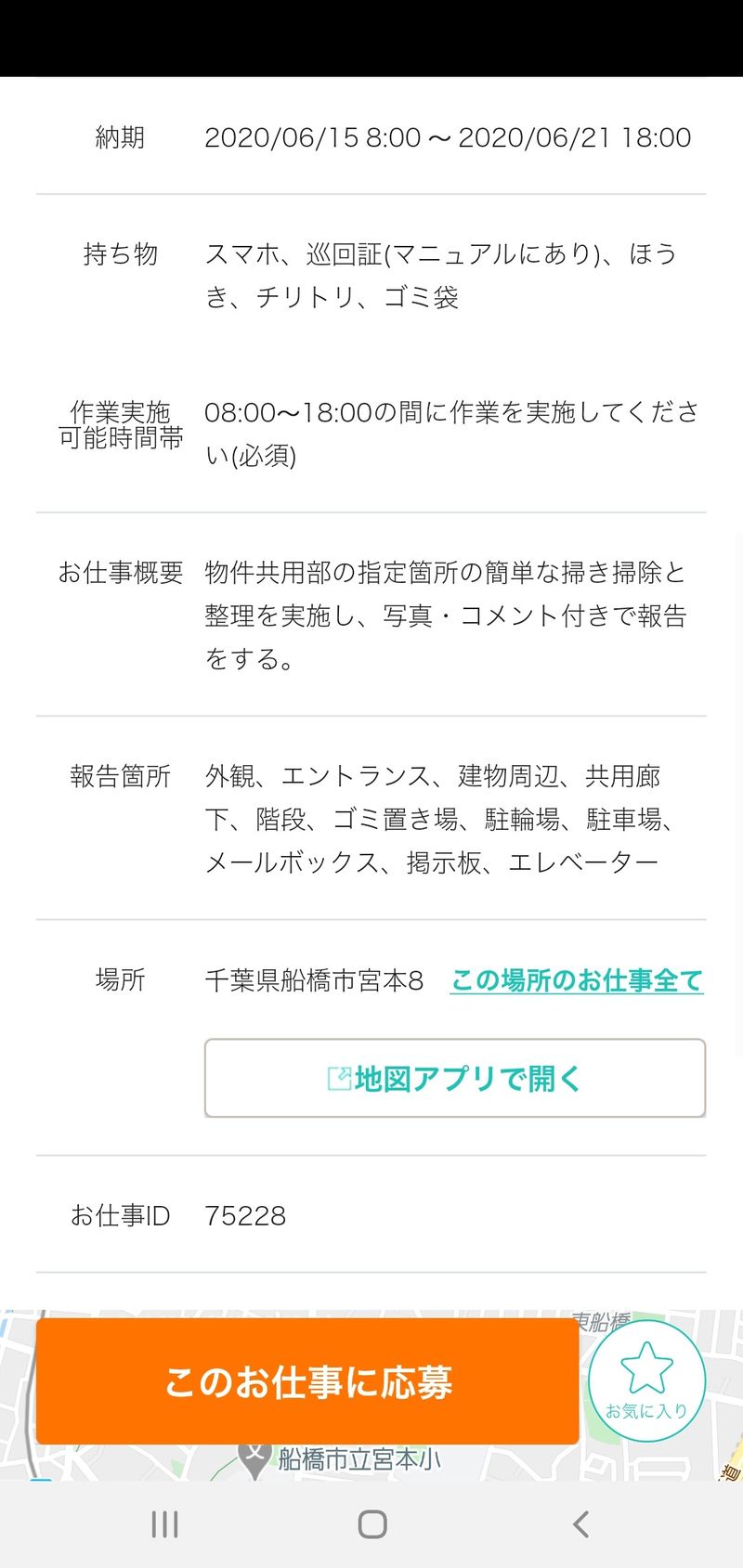The height and width of the screenshot is (1568, 743).
Task: Go back using the system back button
Action: tap(580, 1523)
